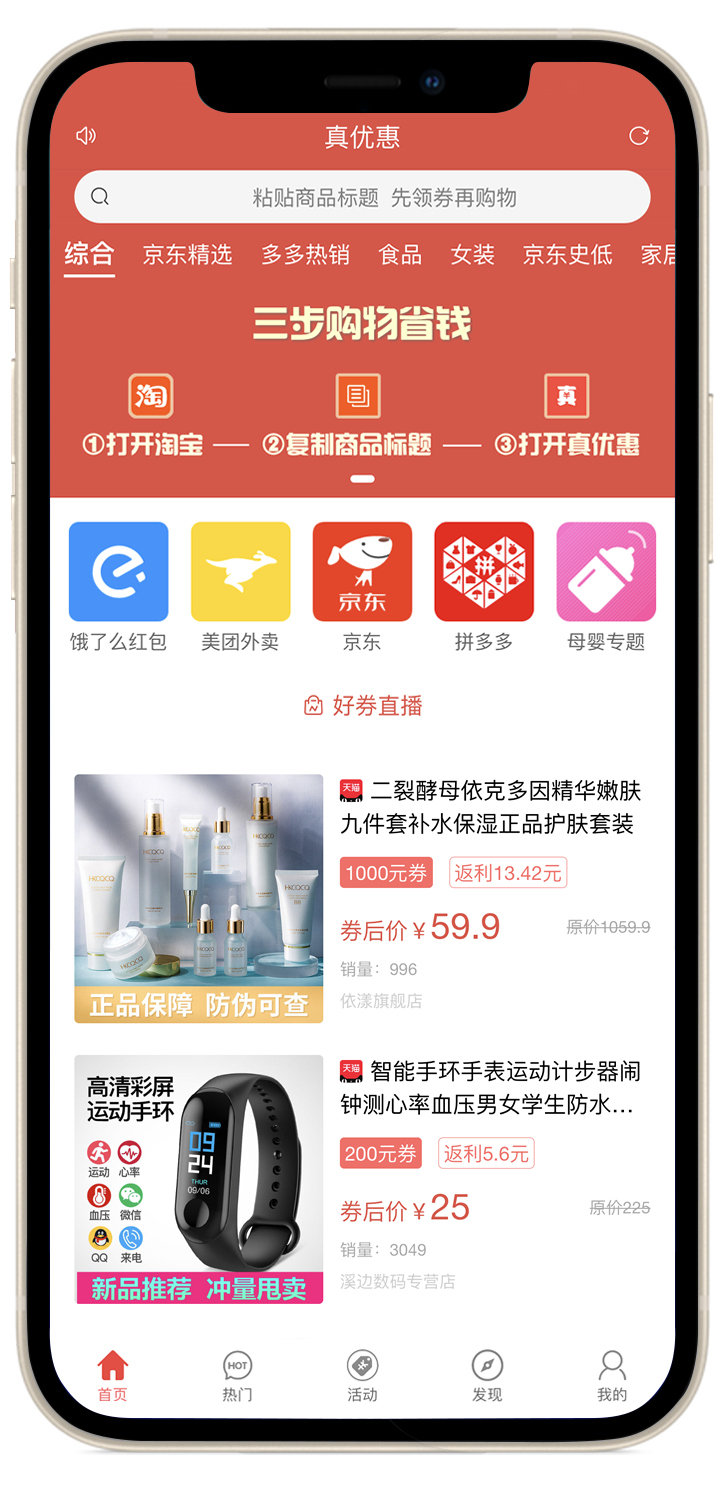Open 饿了么红包 shortcut
The image size is (720, 1500).
coord(118,585)
